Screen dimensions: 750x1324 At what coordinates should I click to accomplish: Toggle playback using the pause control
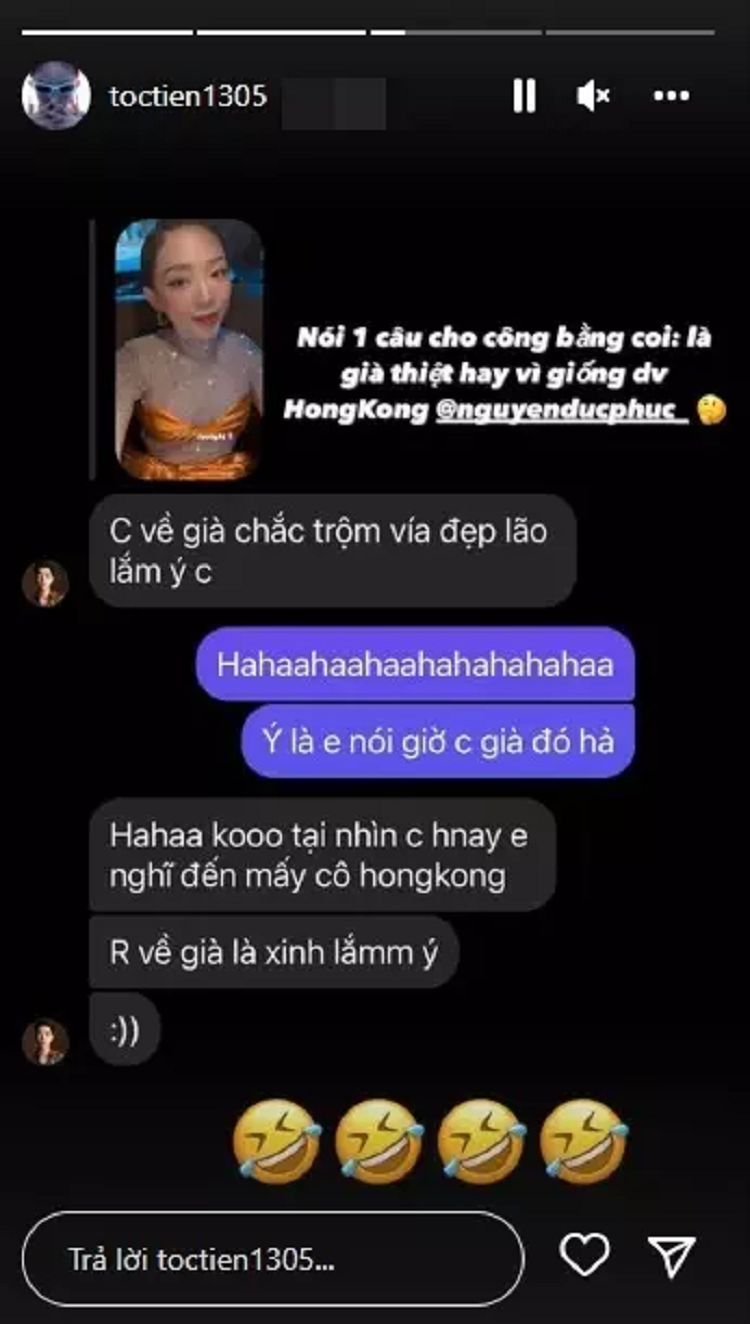click(523, 95)
